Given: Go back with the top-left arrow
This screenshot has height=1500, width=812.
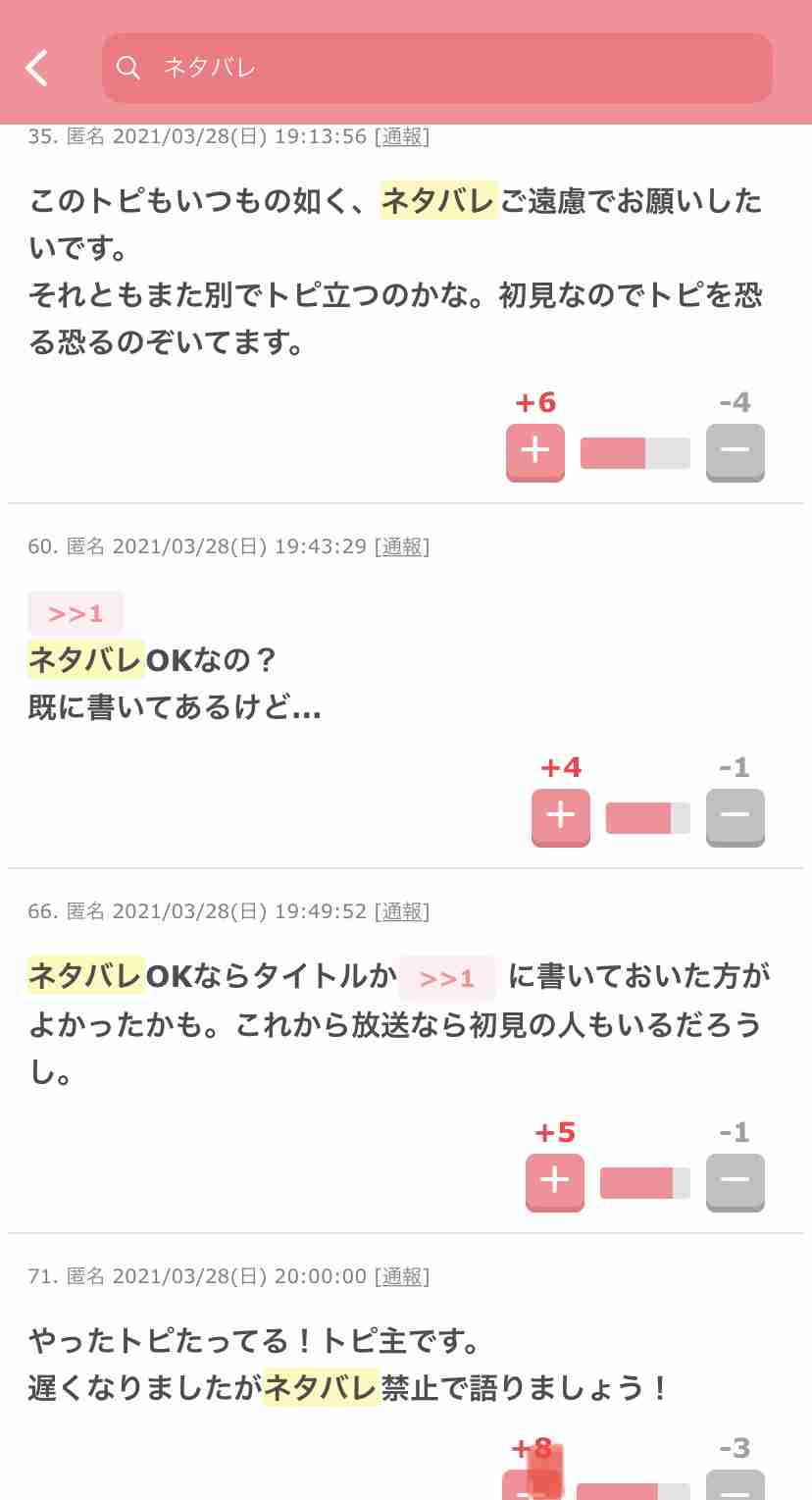Looking at the screenshot, I should 37,68.
